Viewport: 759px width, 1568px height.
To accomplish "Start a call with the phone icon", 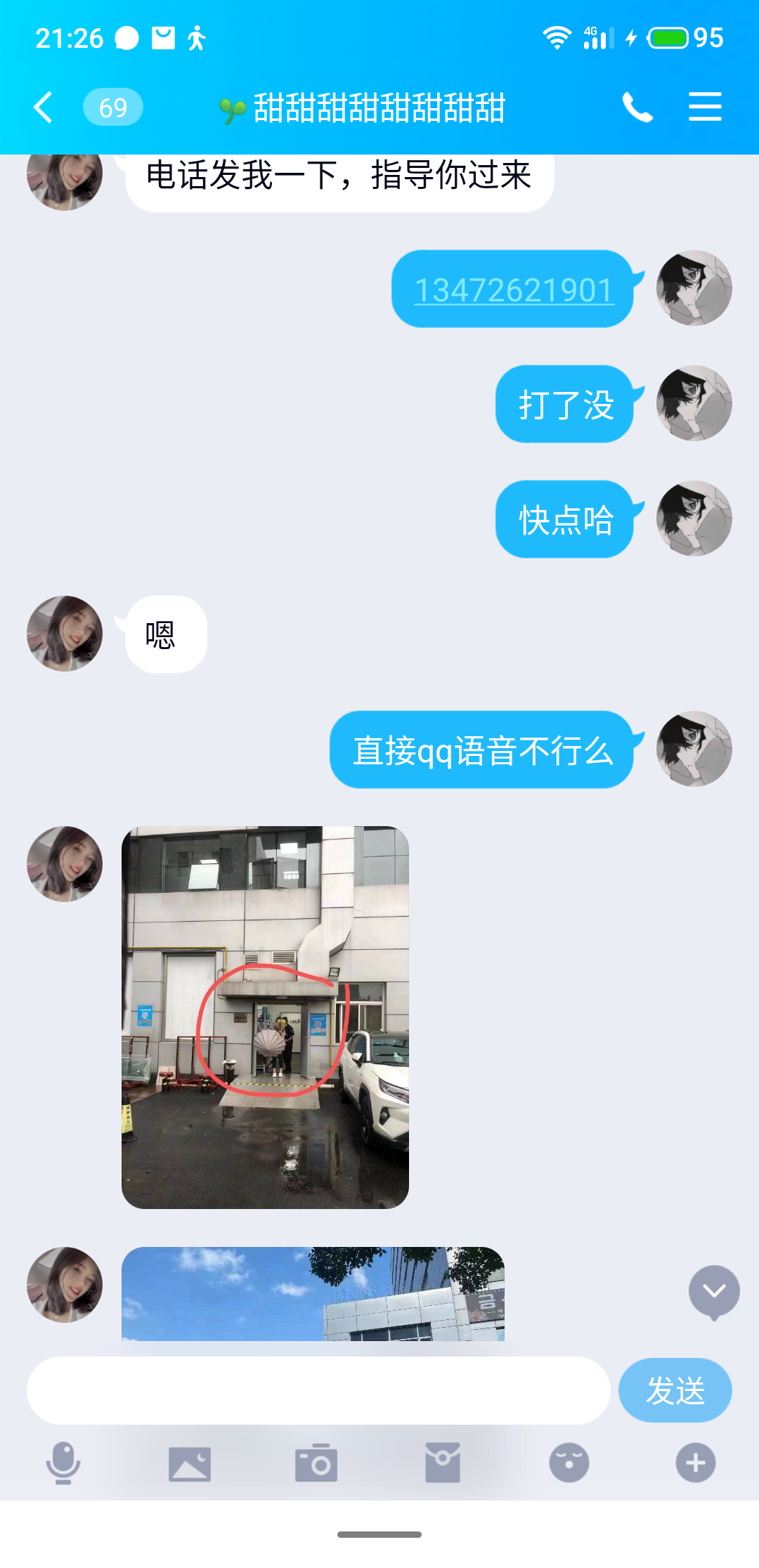I will pyautogui.click(x=638, y=108).
